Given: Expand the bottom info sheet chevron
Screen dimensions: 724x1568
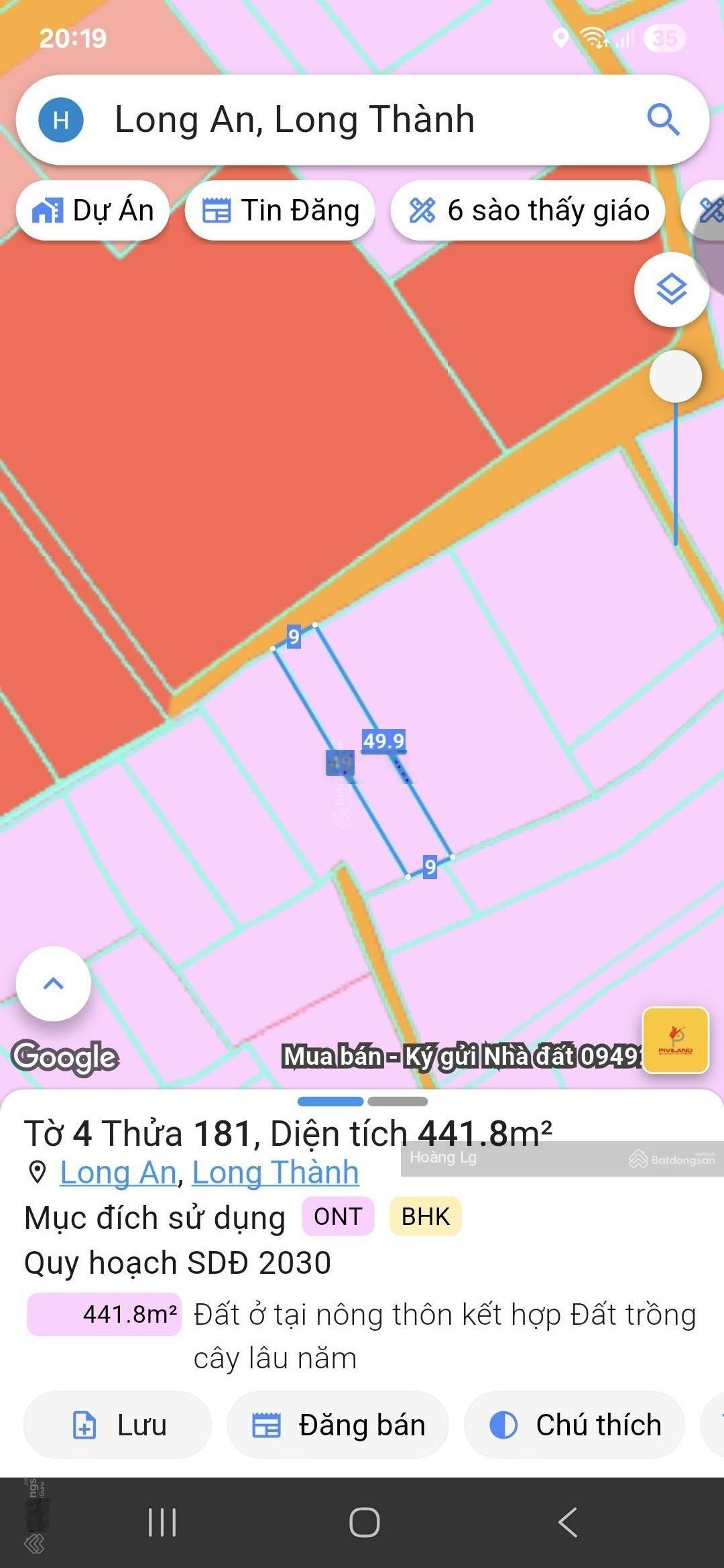Looking at the screenshot, I should [x=52, y=982].
